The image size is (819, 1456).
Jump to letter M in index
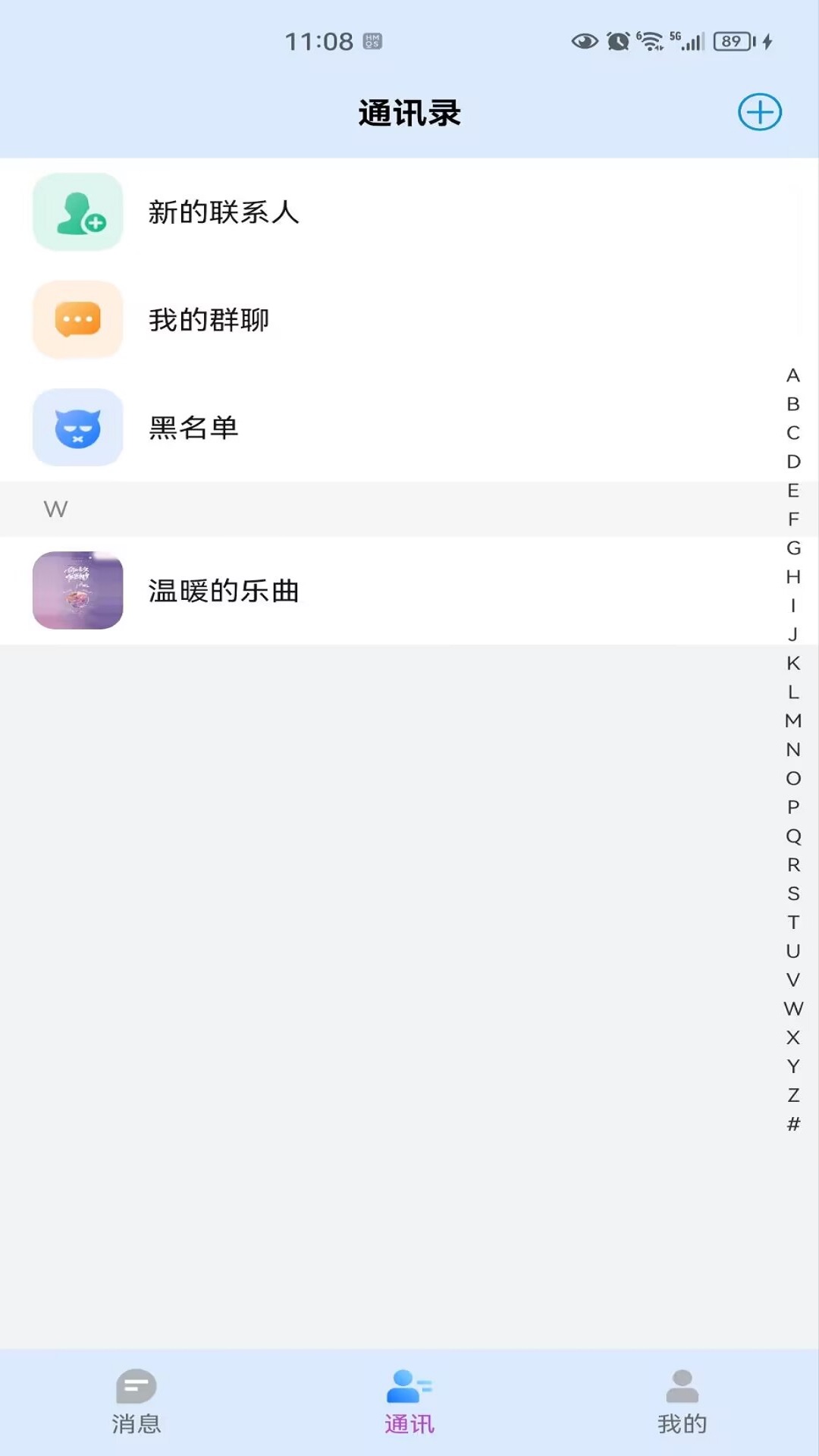point(793,720)
